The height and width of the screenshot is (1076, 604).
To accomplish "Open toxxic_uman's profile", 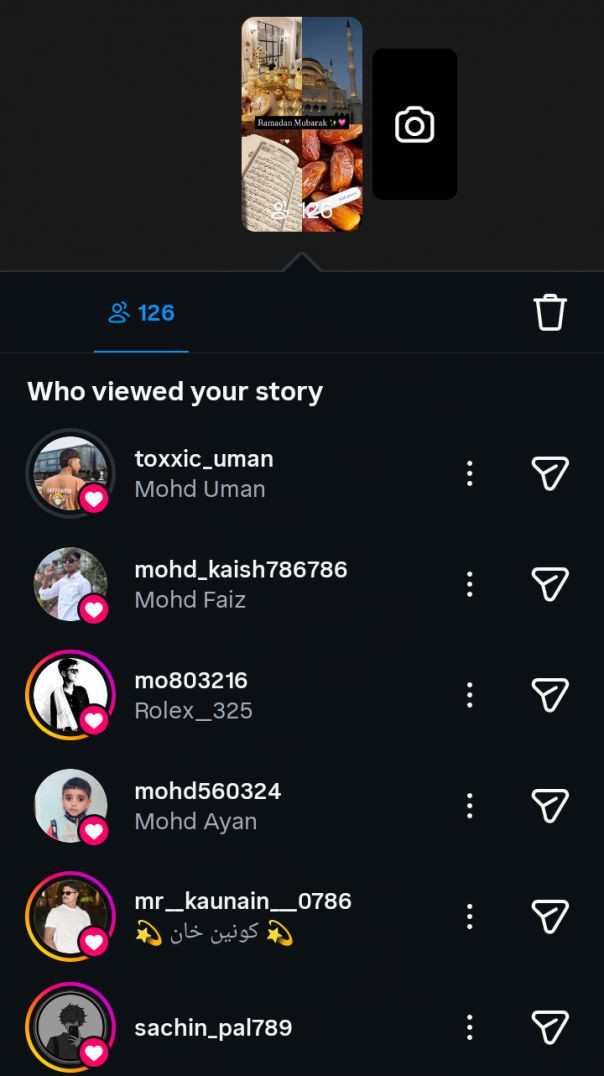I will (x=204, y=459).
